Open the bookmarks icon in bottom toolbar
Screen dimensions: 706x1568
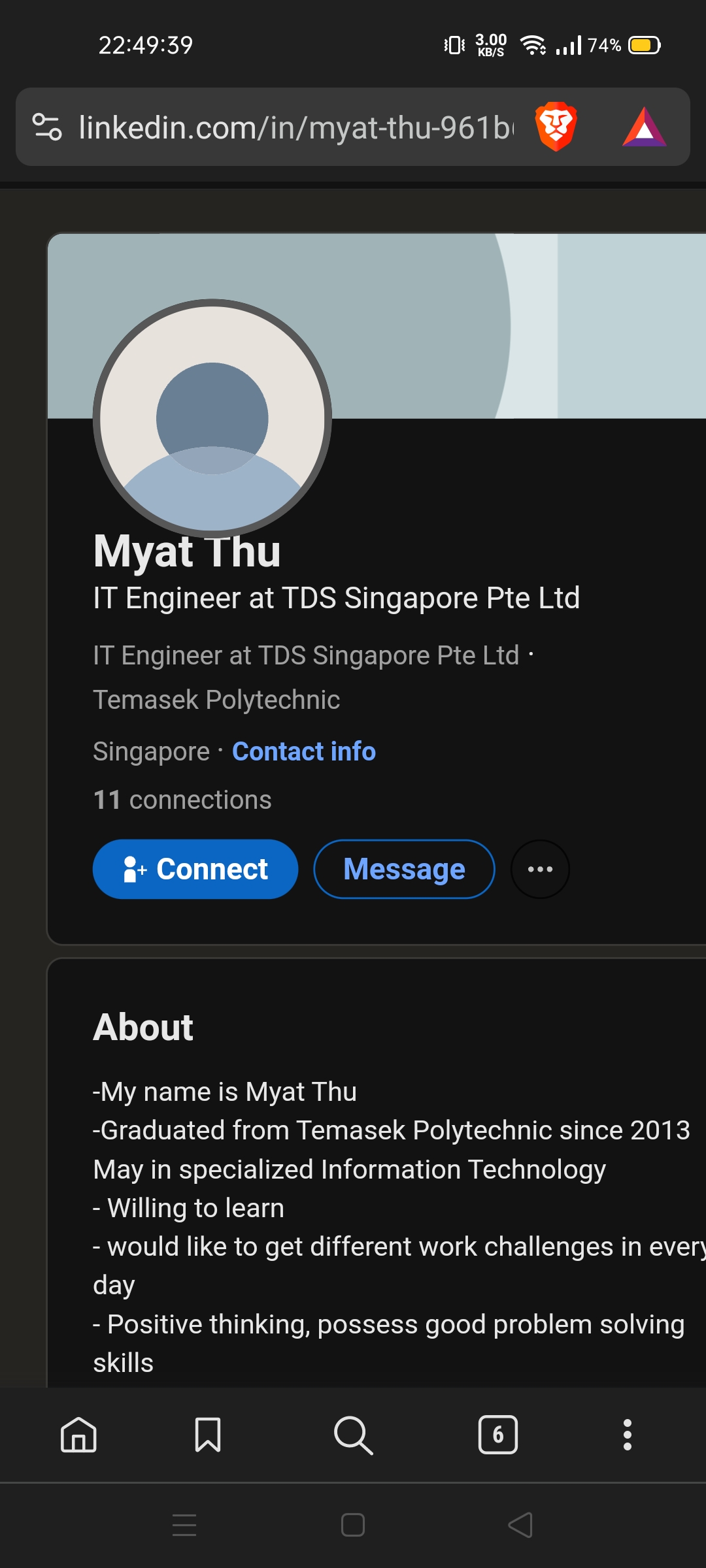click(x=208, y=1435)
